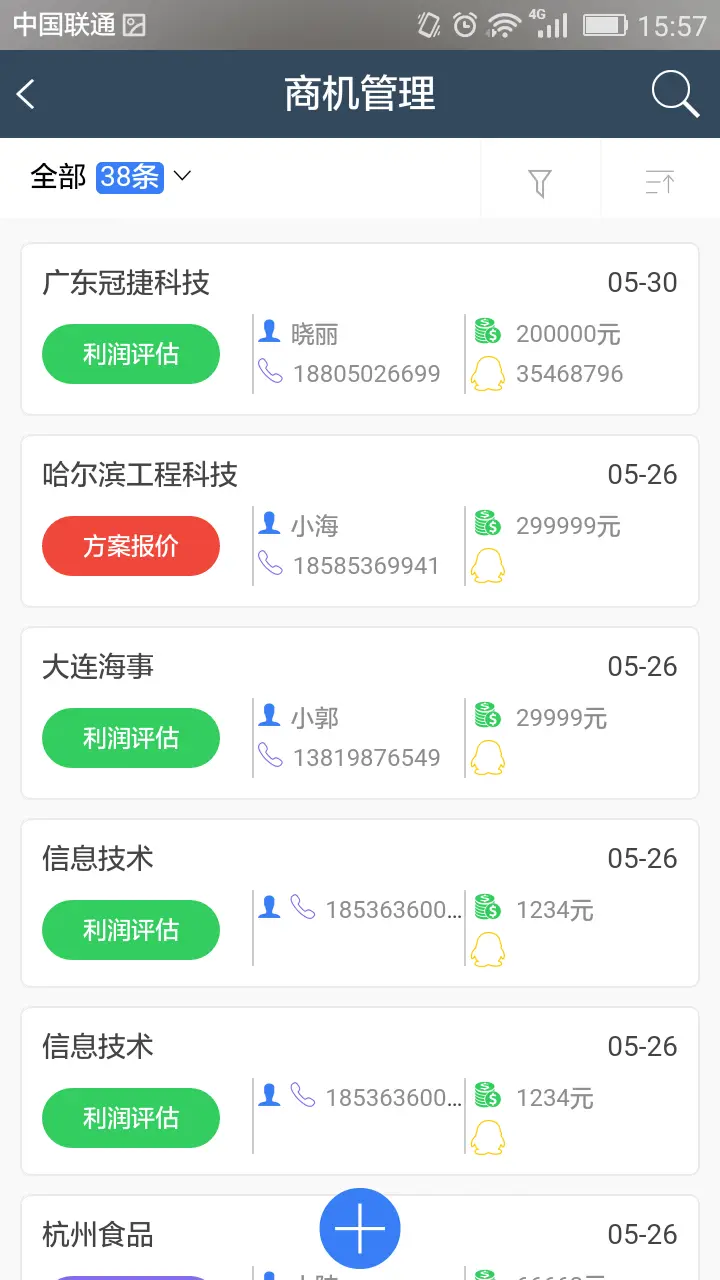Call 小海 via the phone icon
Image resolution: width=720 pixels, height=1280 pixels.
click(x=270, y=564)
